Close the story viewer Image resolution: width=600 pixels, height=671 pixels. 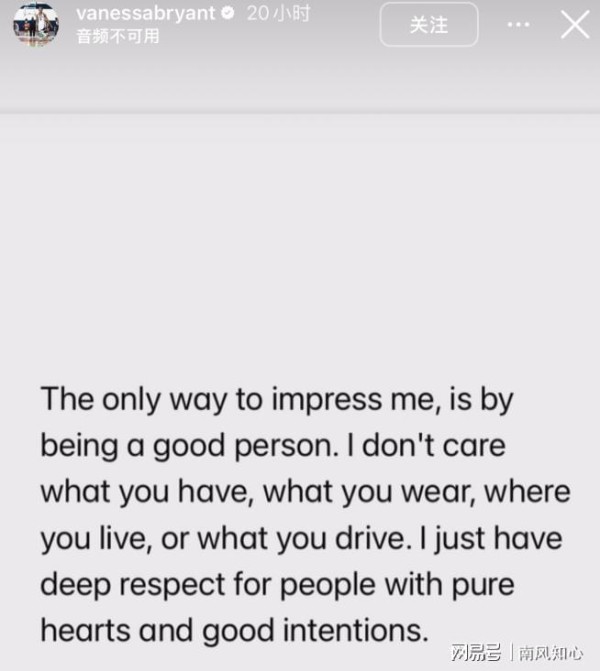pos(575,25)
